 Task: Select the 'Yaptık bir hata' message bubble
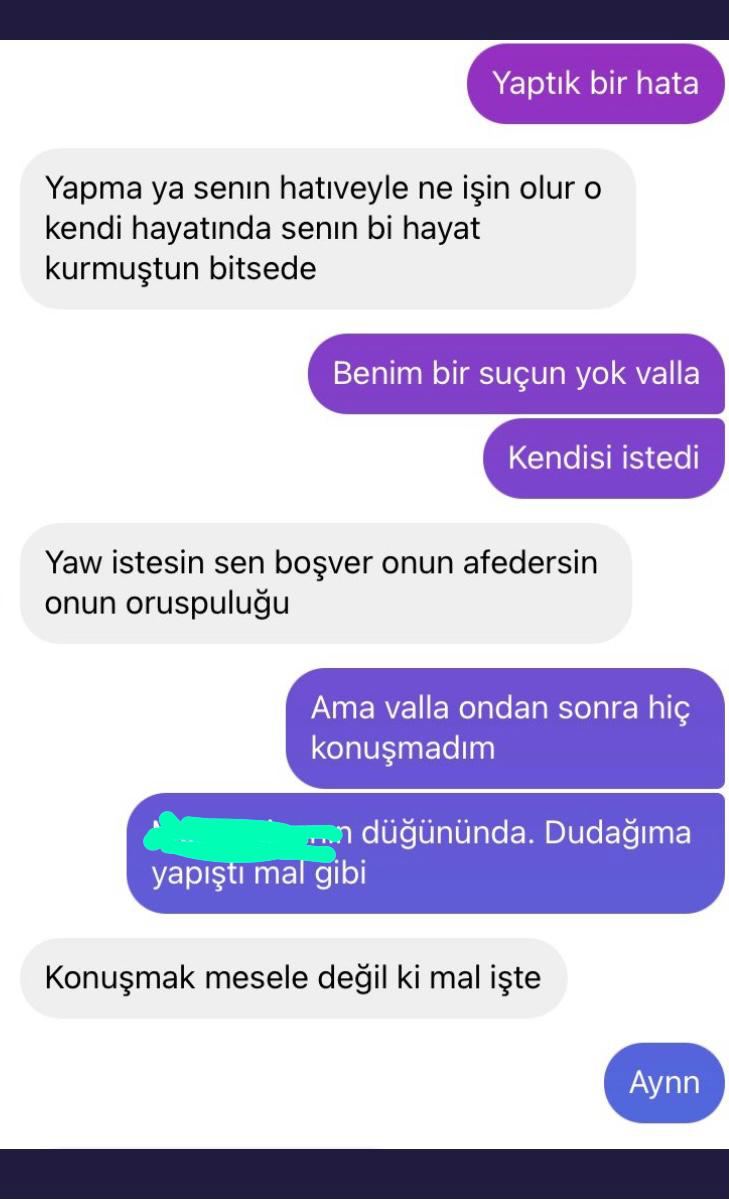coord(596,84)
